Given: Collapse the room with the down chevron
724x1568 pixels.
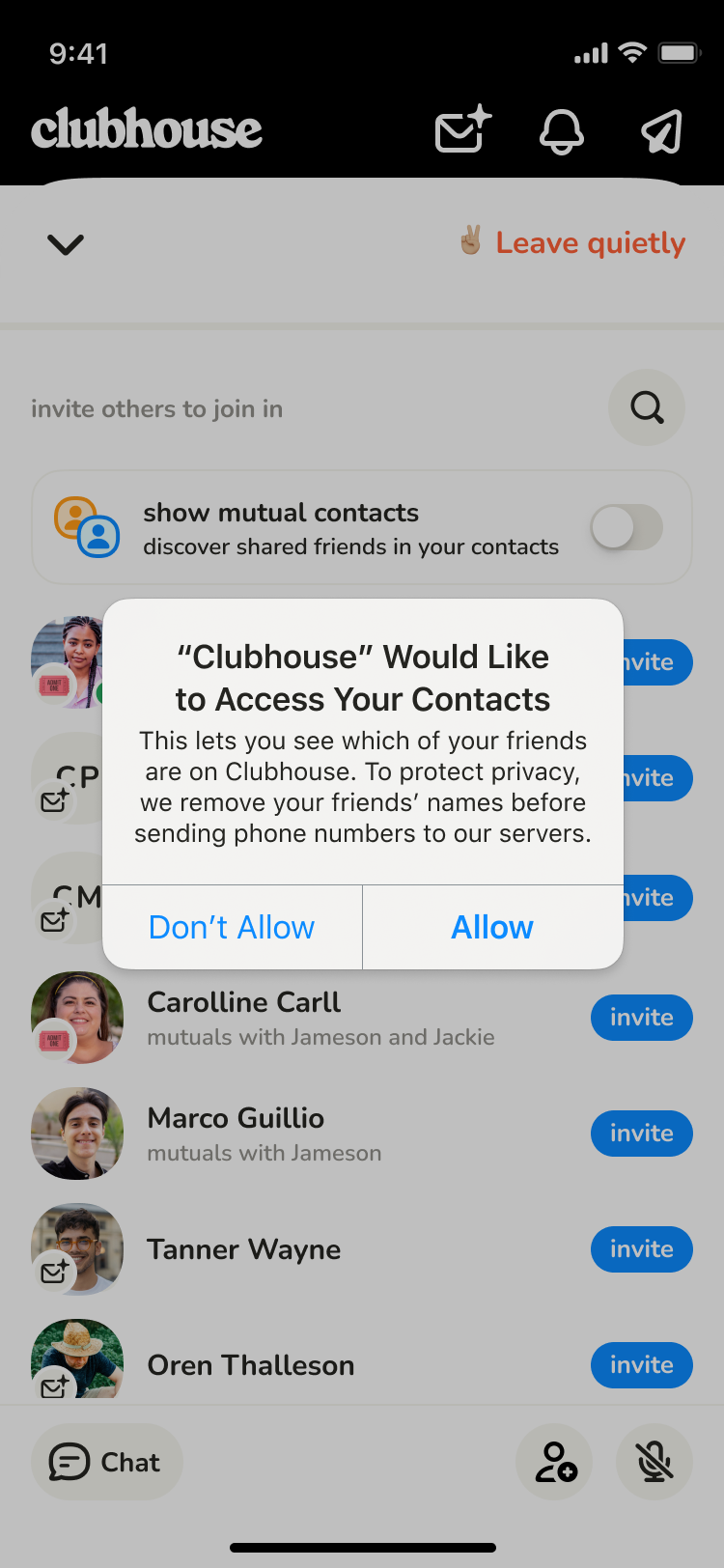Looking at the screenshot, I should coord(66,244).
